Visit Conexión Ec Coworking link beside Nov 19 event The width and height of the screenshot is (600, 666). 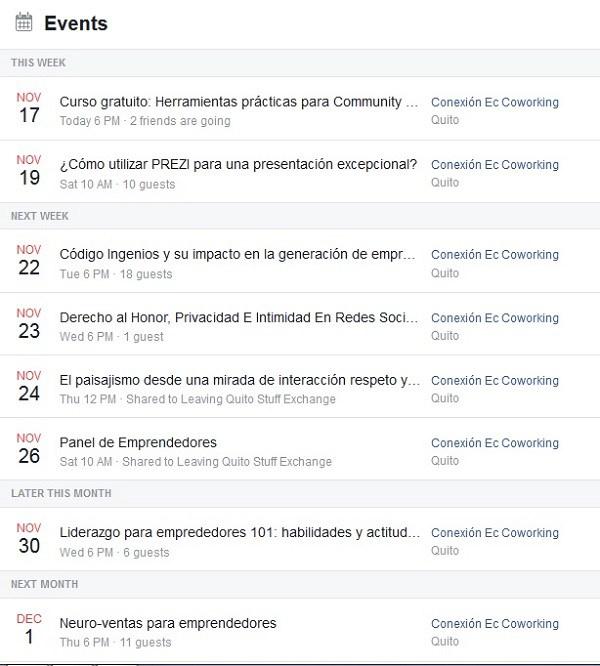[x=494, y=165]
